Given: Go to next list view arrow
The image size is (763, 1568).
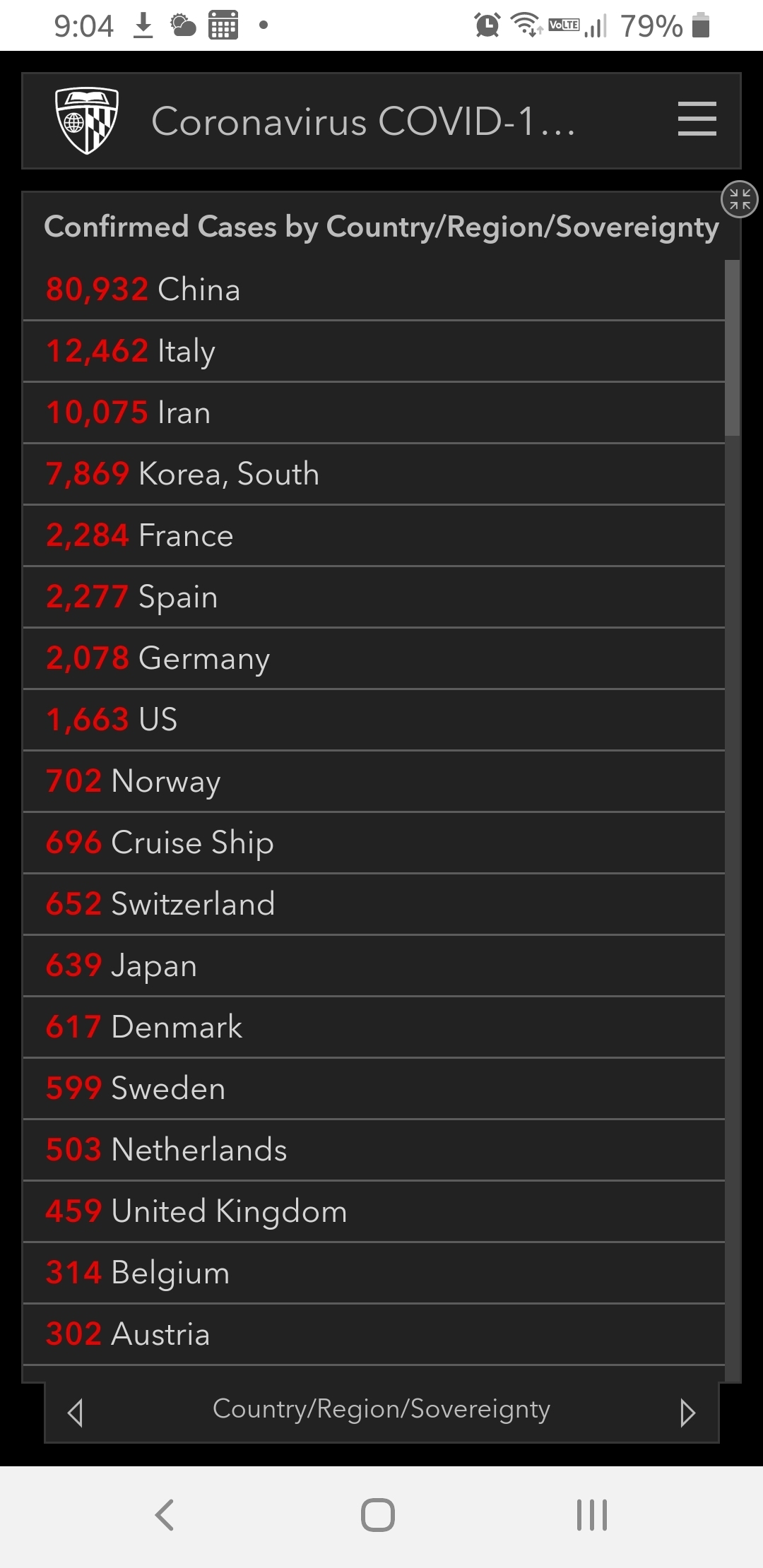Looking at the screenshot, I should 687,1413.
